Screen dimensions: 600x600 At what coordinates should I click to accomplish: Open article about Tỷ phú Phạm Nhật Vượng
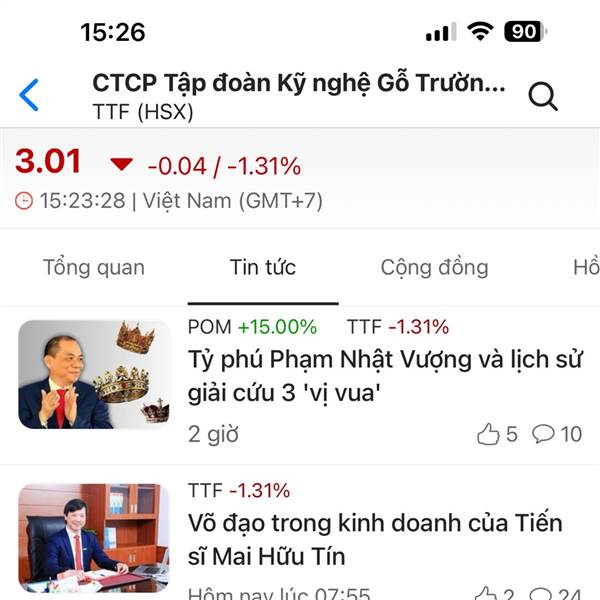(x=384, y=376)
